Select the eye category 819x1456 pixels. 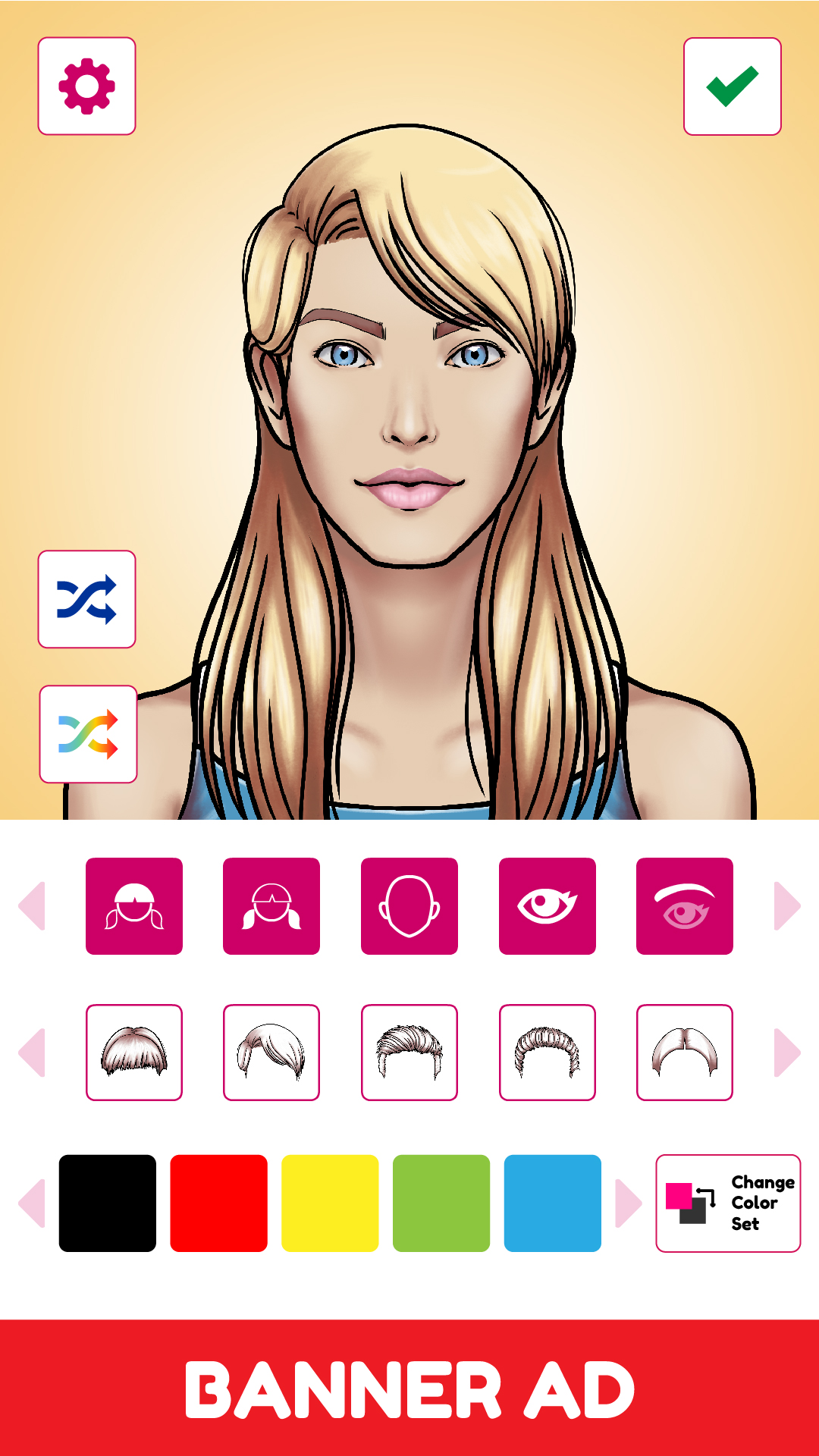tap(547, 906)
